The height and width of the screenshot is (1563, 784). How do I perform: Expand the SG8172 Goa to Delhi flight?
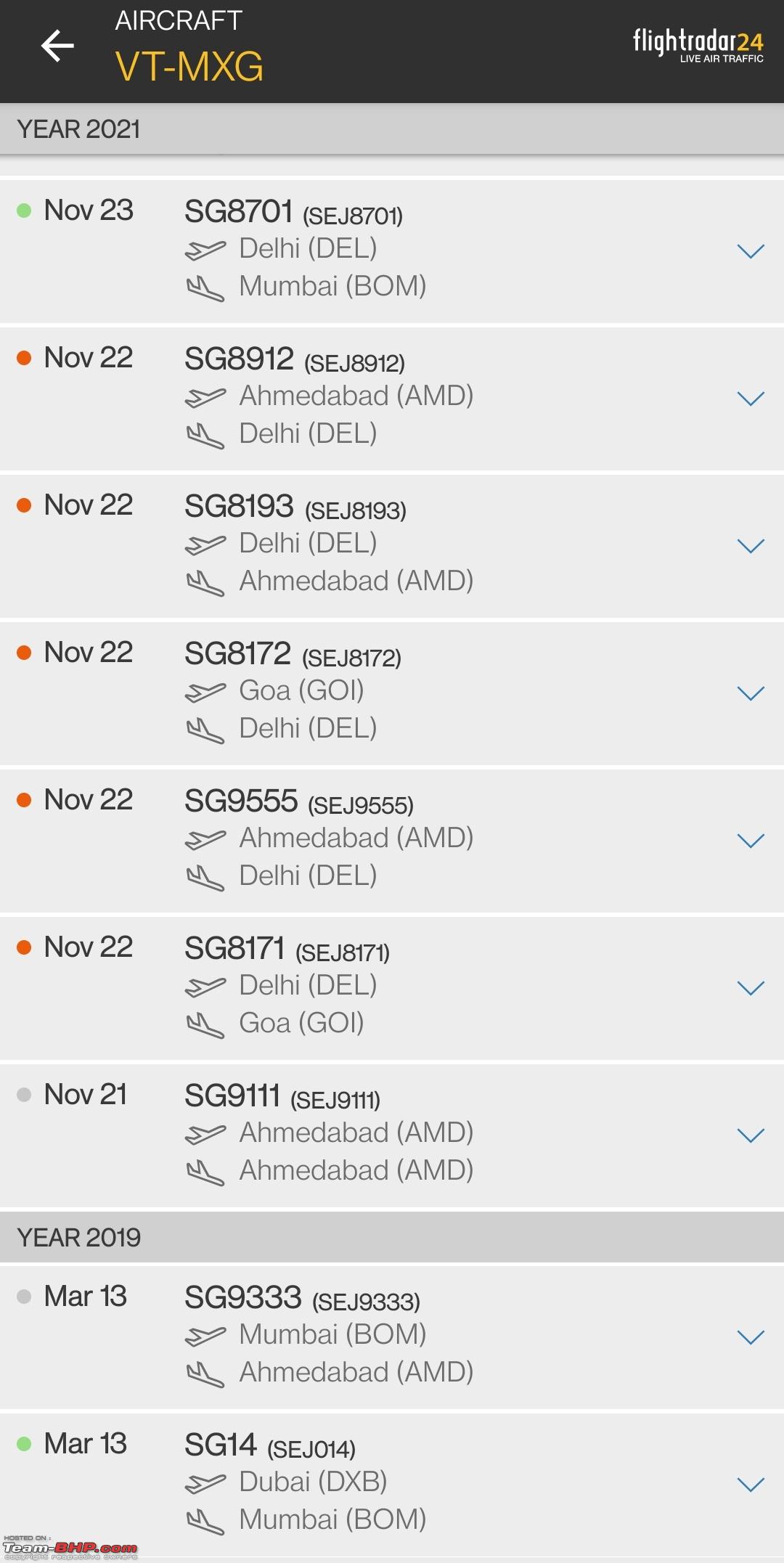(x=751, y=693)
